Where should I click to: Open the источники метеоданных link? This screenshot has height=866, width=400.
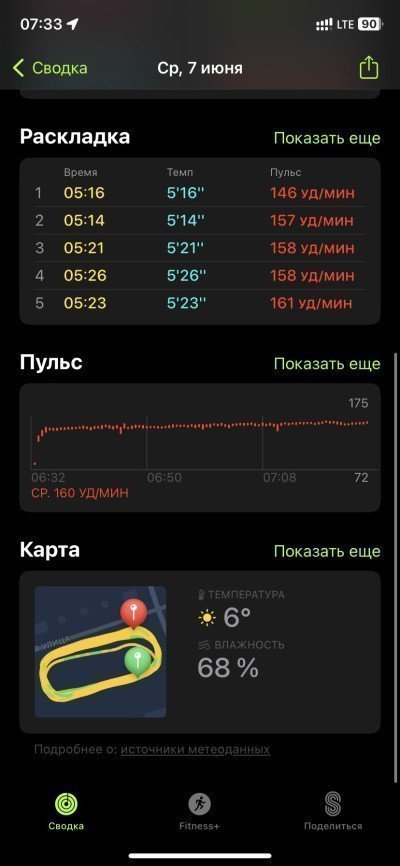click(195, 749)
